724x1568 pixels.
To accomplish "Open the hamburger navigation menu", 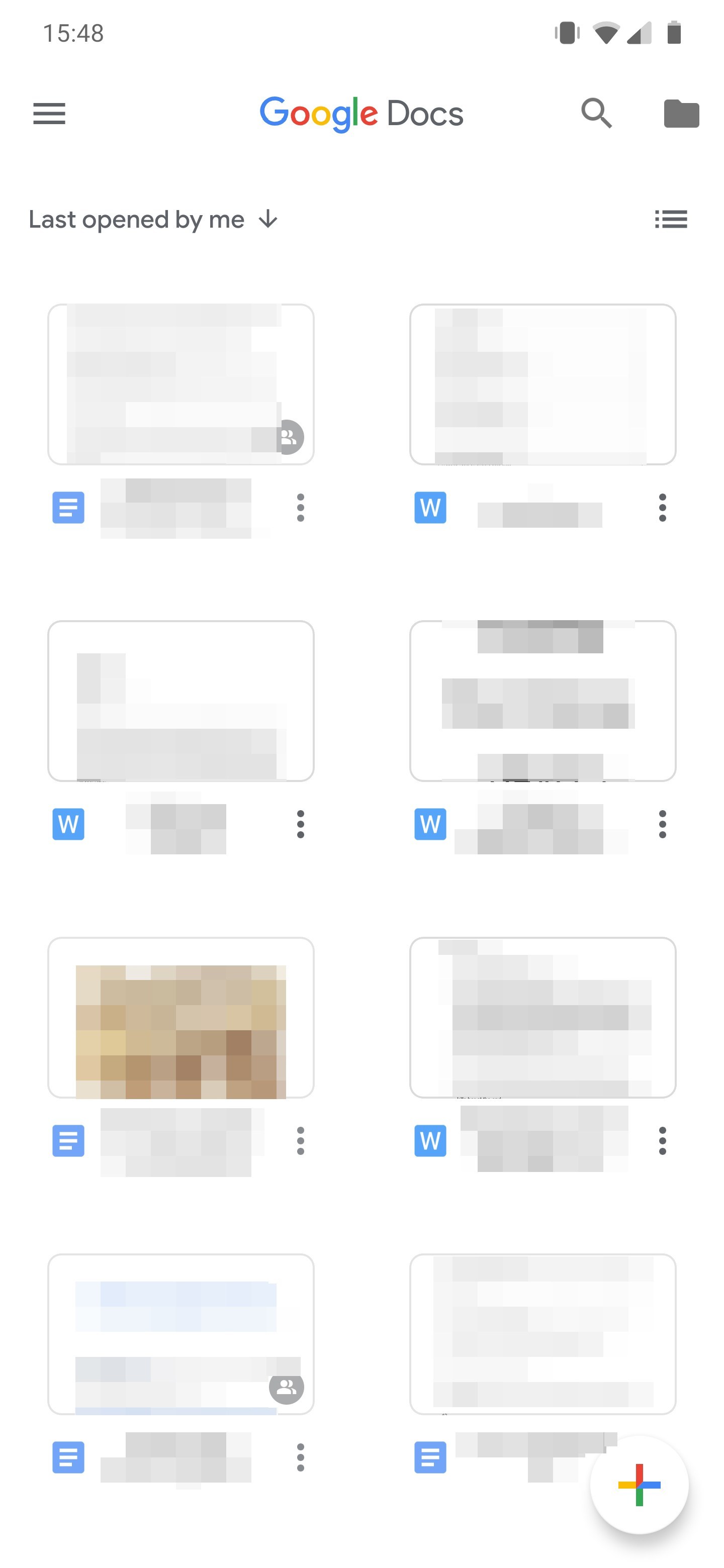I will [x=49, y=114].
